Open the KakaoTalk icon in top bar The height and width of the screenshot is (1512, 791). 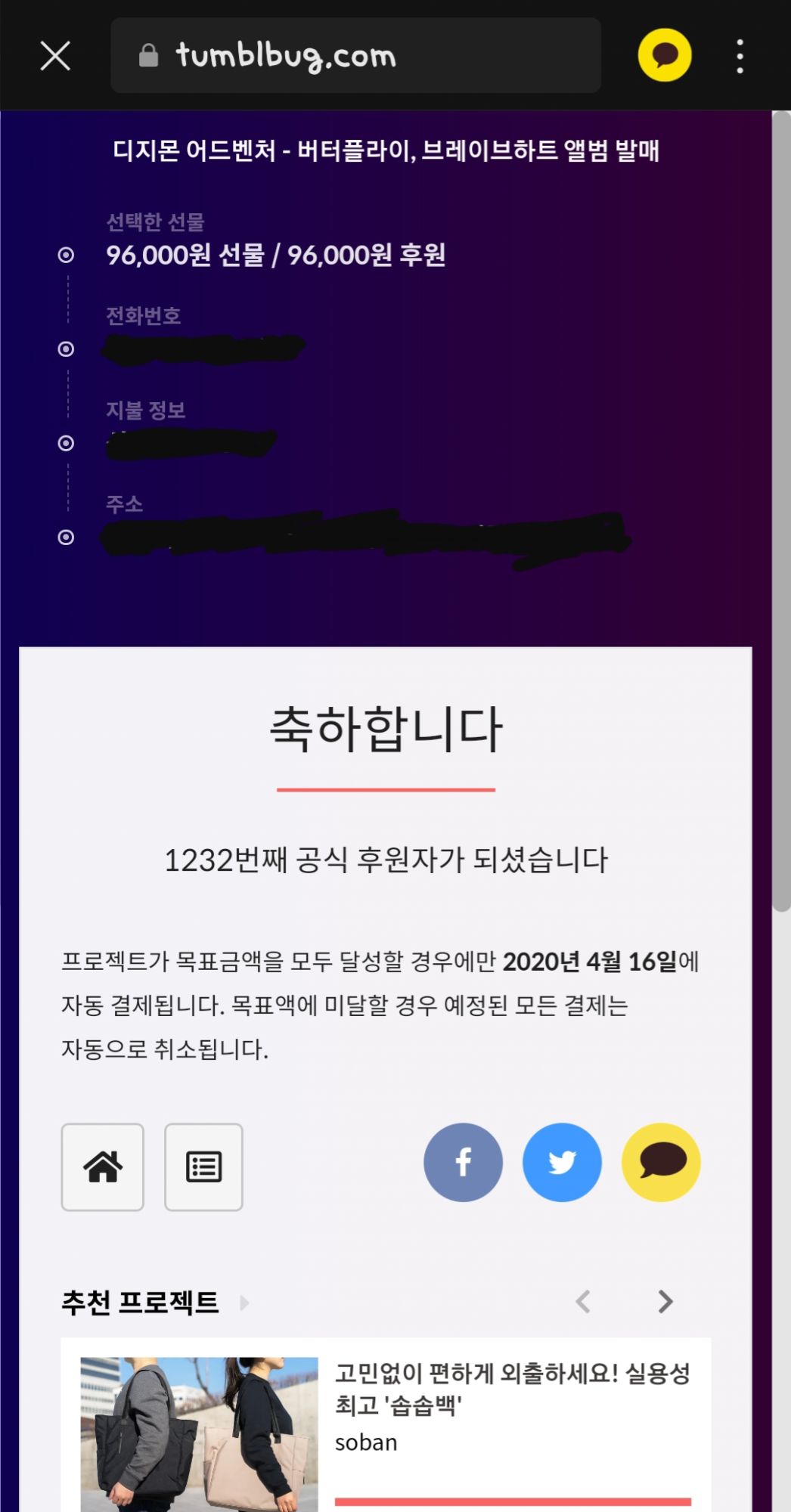[665, 55]
